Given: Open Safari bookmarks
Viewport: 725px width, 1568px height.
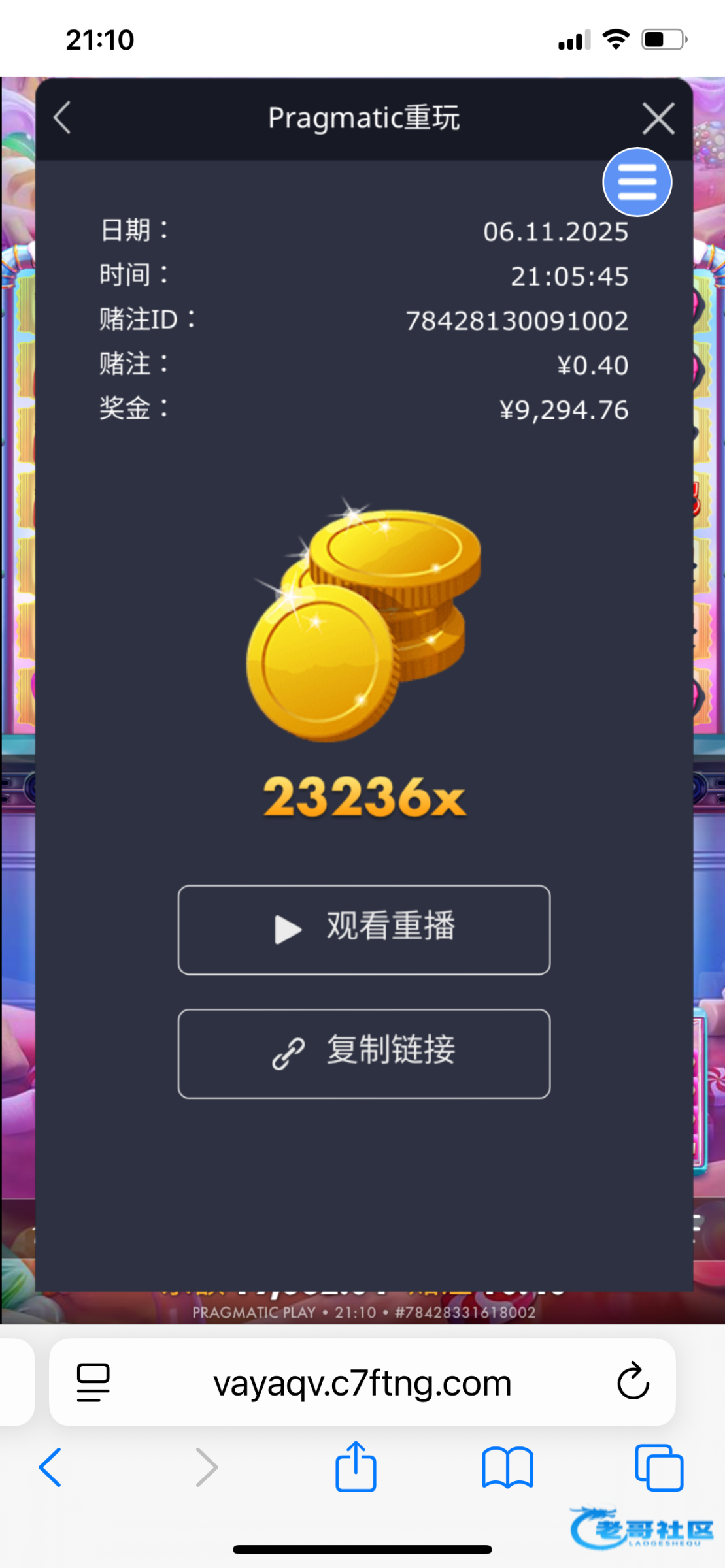Looking at the screenshot, I should (x=507, y=1467).
